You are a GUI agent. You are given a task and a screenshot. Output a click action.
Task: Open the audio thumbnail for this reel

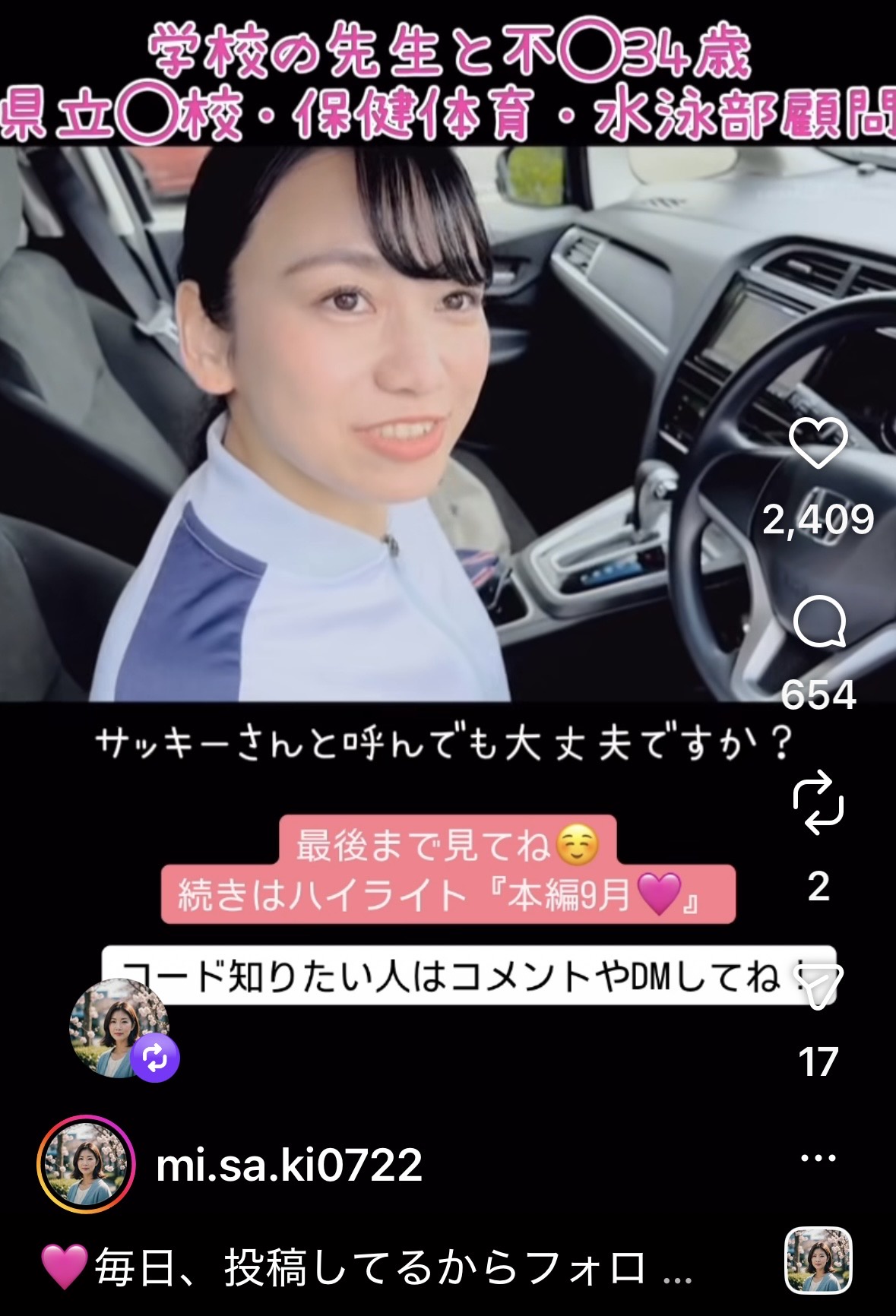[818, 1261]
